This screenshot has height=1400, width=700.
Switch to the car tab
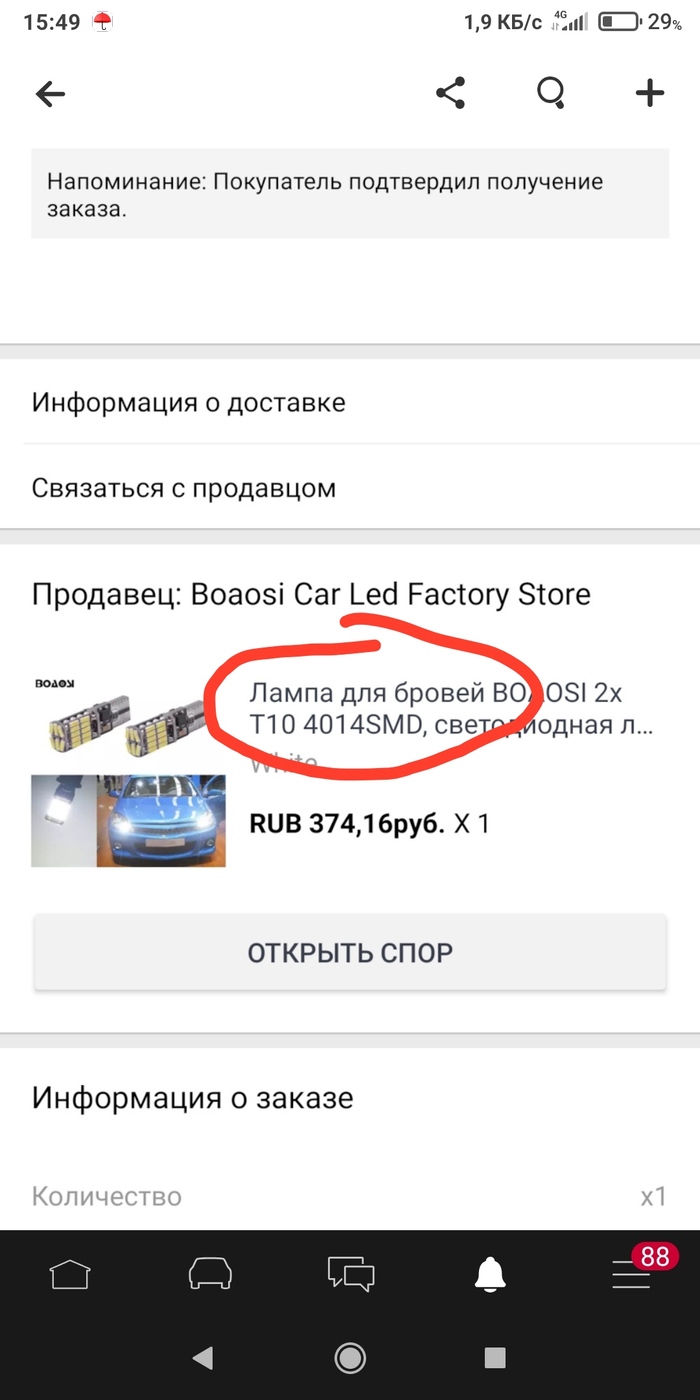point(210,1274)
